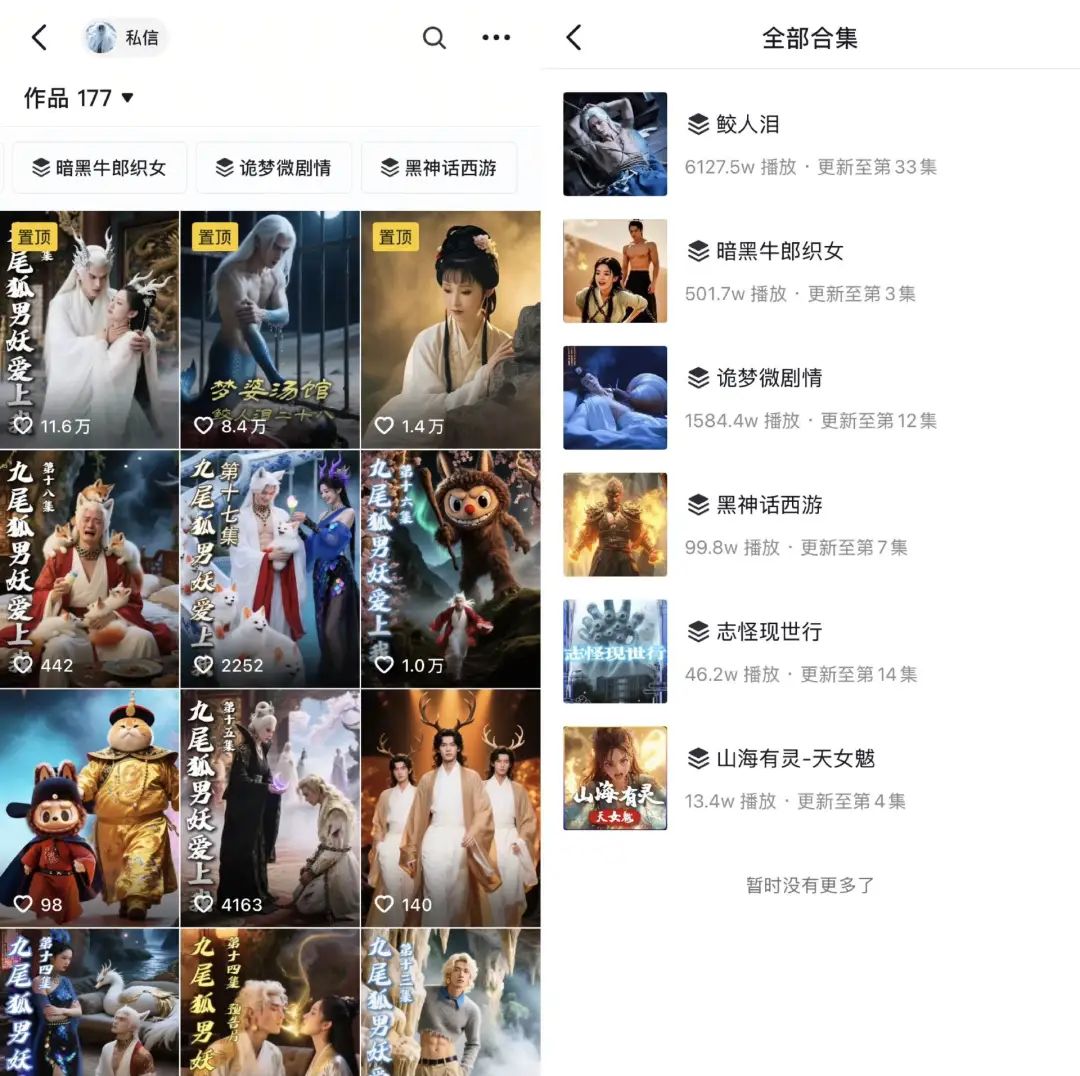Select the 黑神话西游 collection chip

coord(439,168)
